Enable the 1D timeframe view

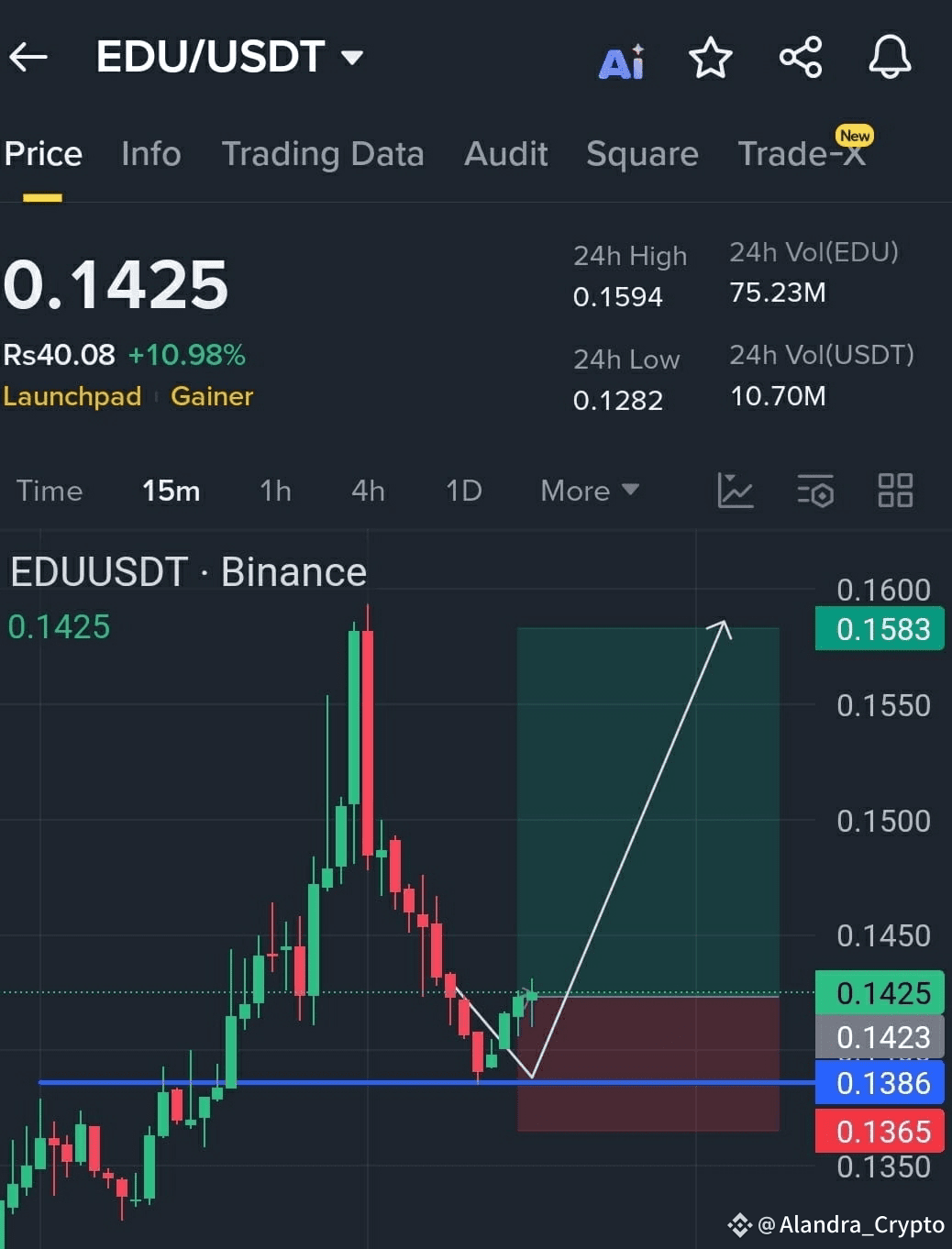[462, 492]
